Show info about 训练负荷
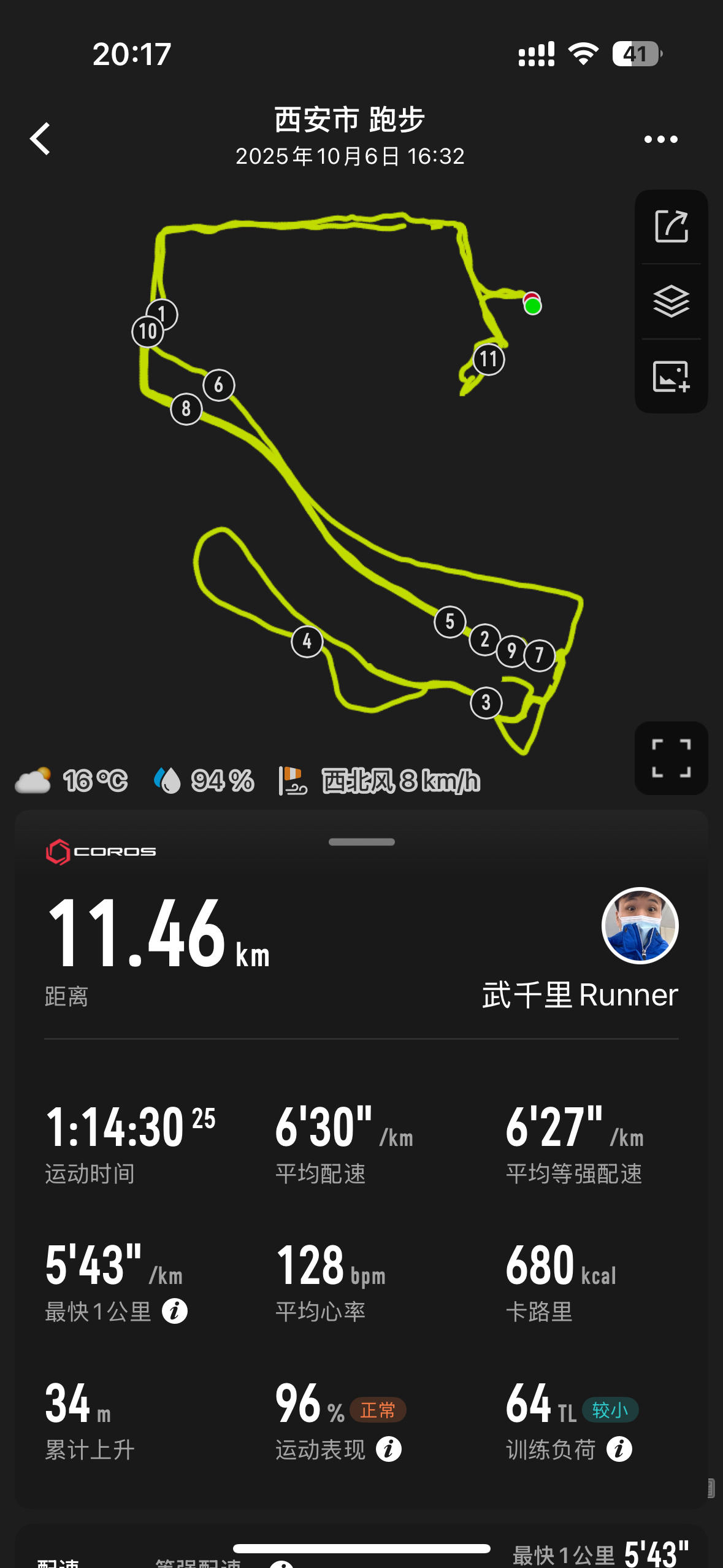 (x=619, y=1450)
